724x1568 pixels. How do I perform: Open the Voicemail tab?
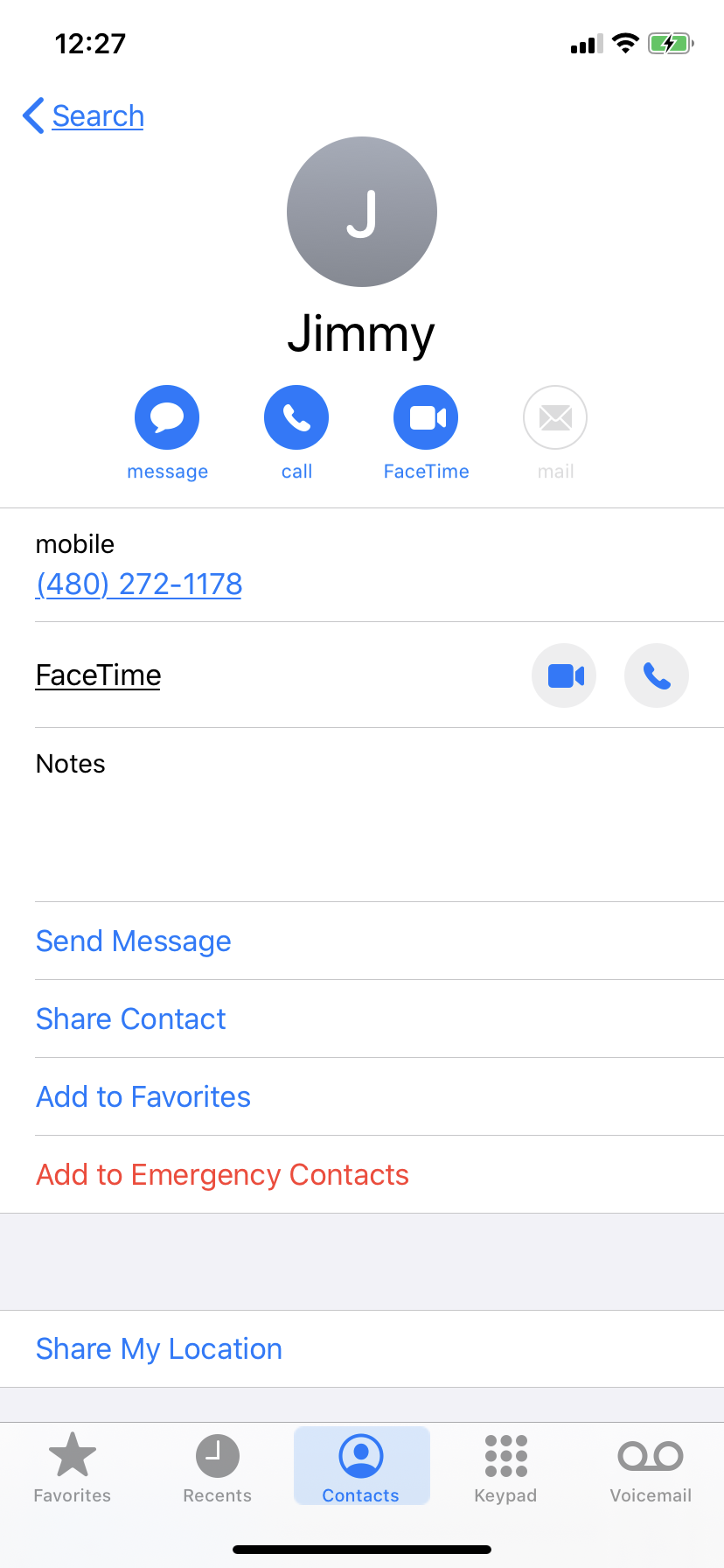651,1467
